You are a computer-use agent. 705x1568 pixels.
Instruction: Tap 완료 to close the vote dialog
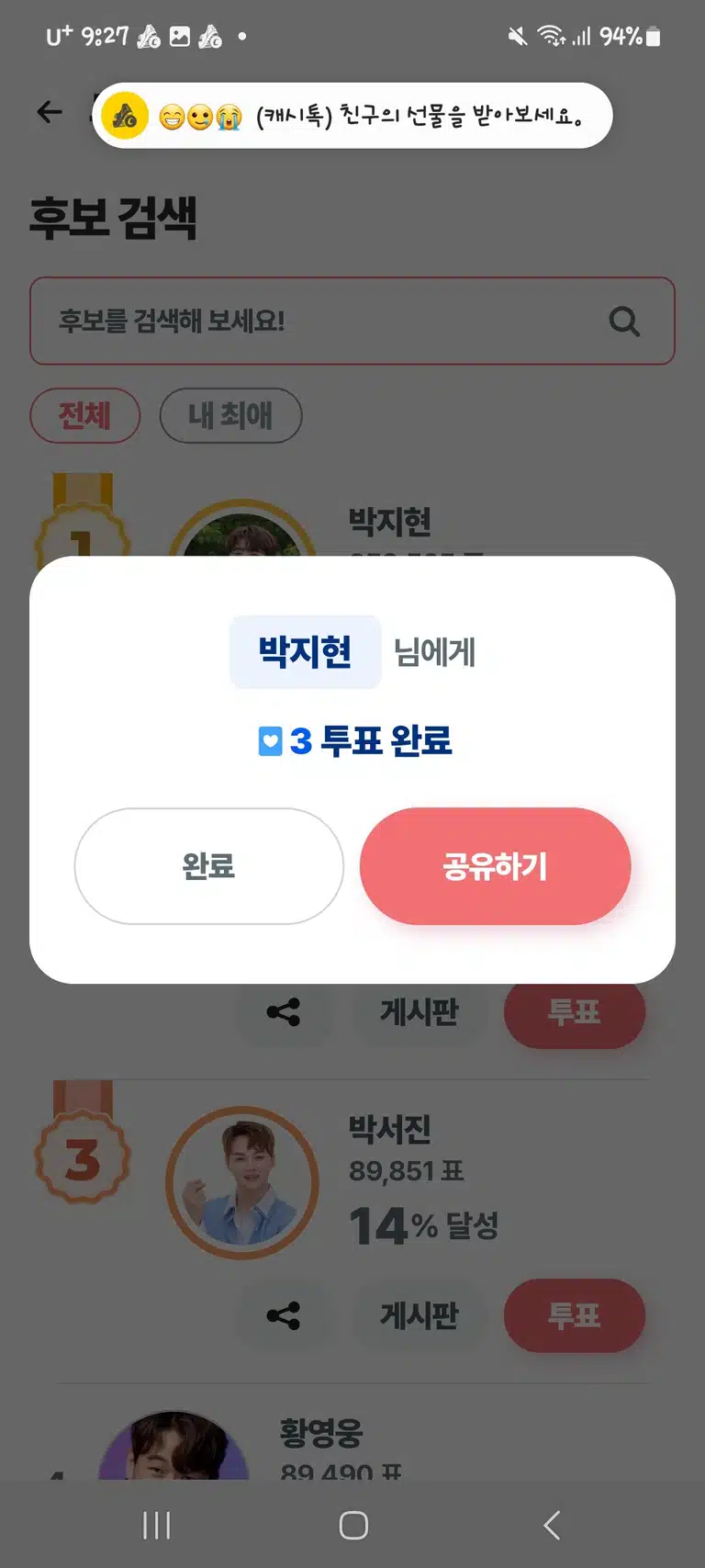click(209, 865)
